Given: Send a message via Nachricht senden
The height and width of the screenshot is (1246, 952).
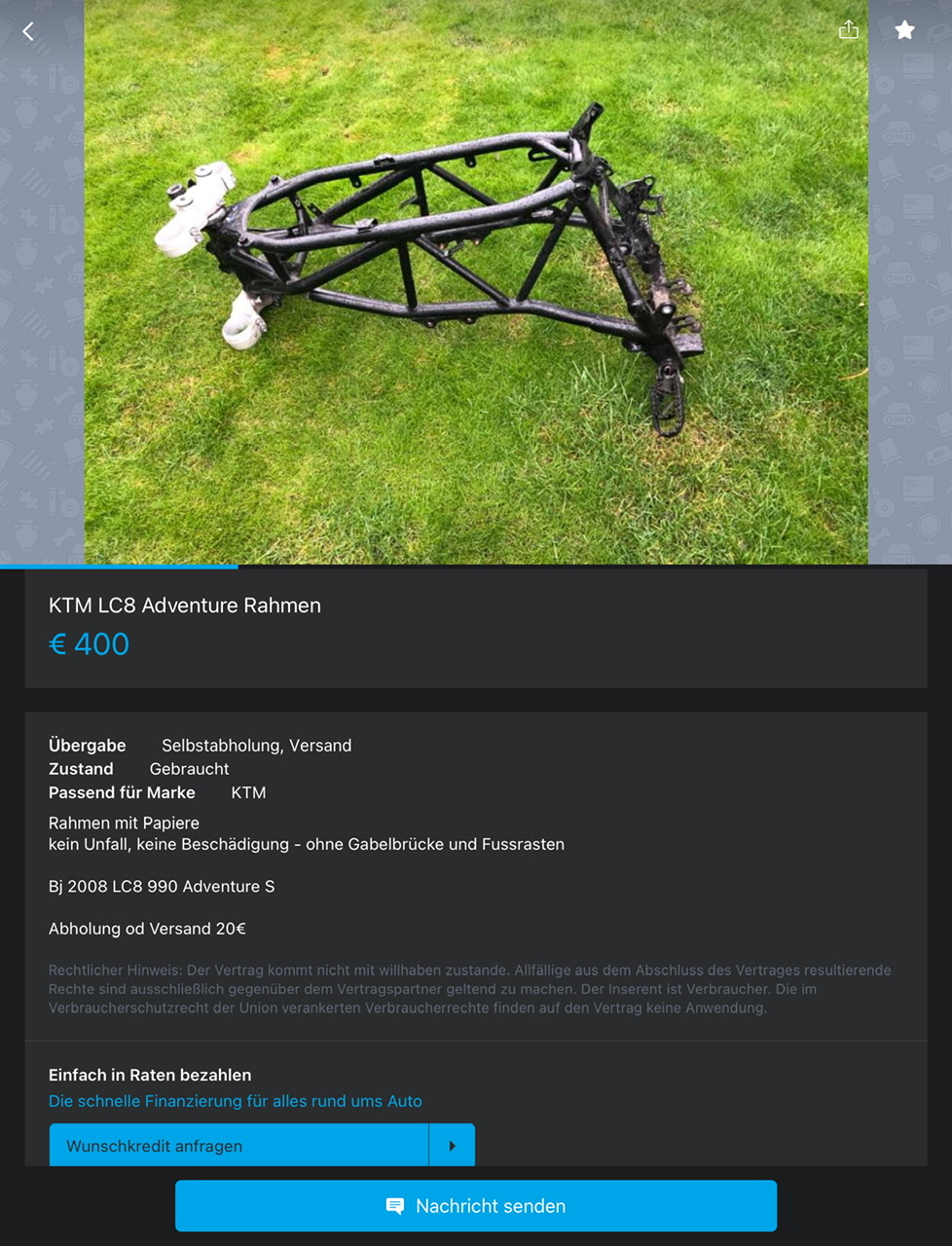Looking at the screenshot, I should 475,1205.
